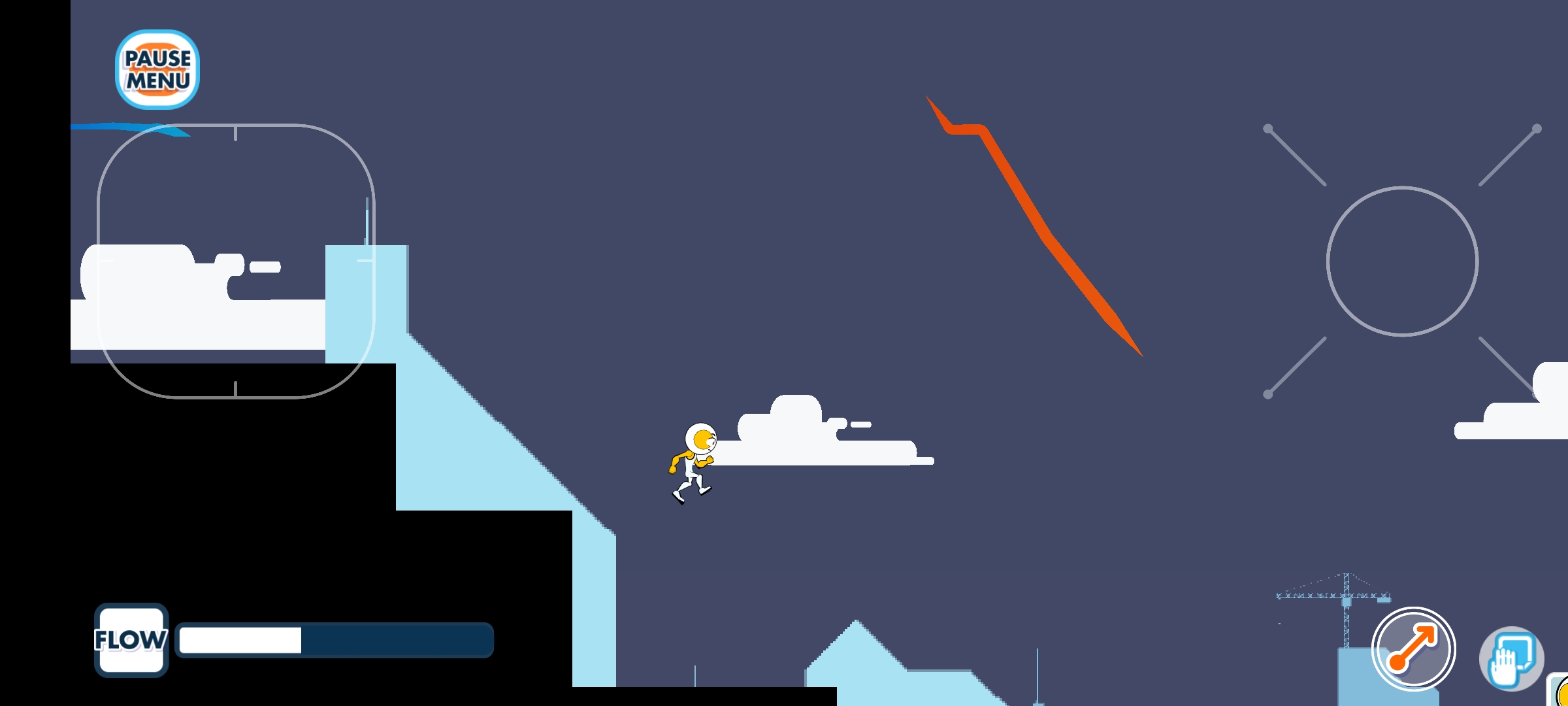Tap the rounded movement joystick pad

coord(236,261)
